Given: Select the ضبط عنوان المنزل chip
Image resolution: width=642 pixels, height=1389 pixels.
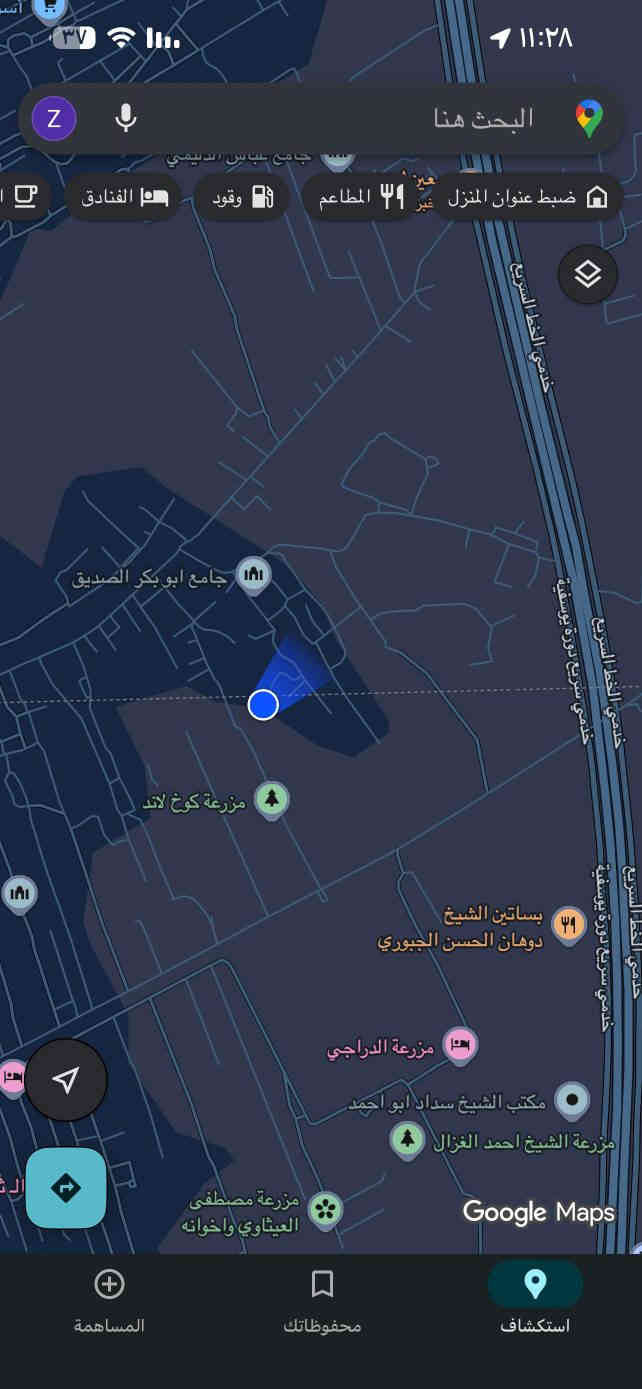Looking at the screenshot, I should [527, 197].
